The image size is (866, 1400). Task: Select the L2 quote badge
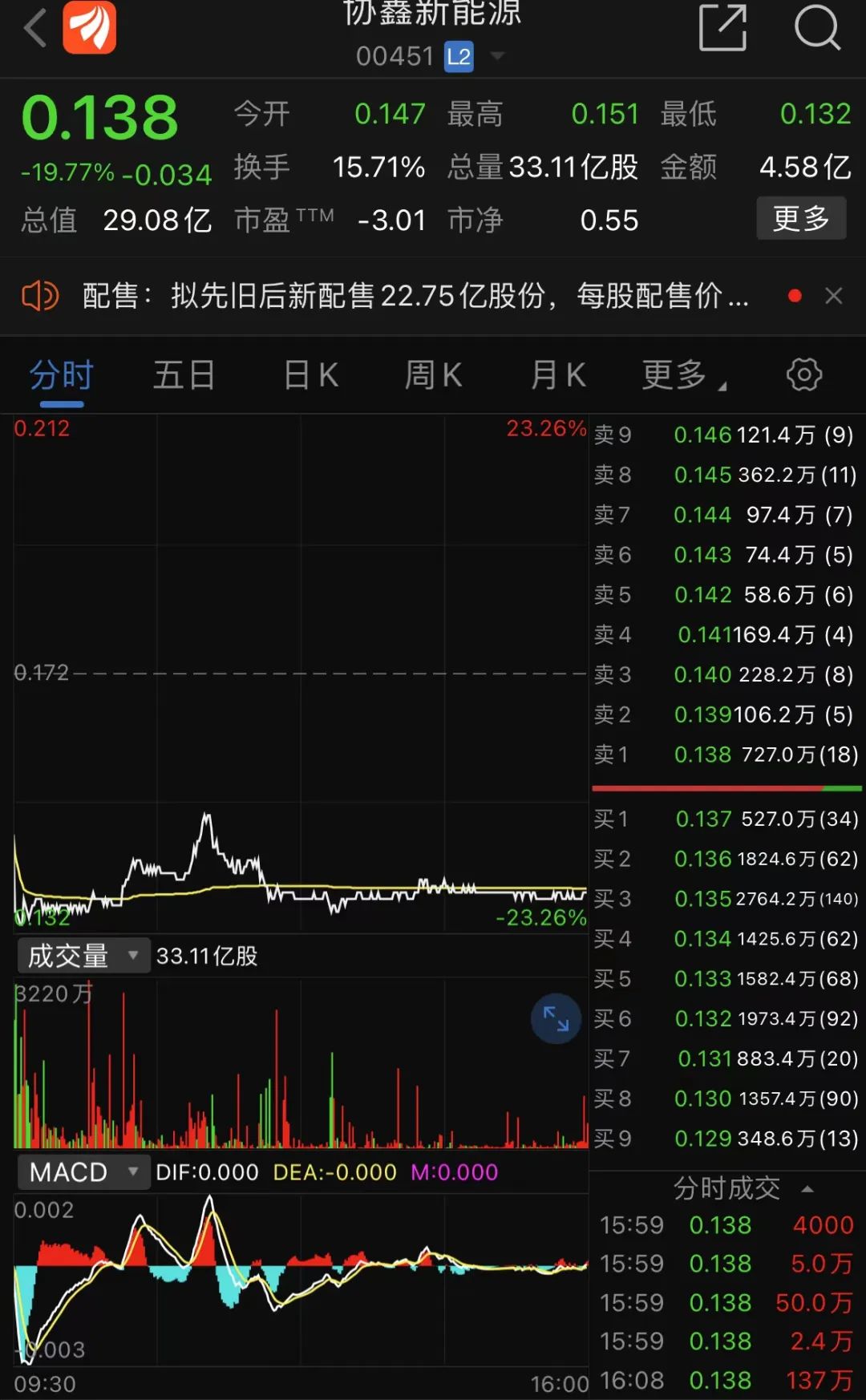457,57
